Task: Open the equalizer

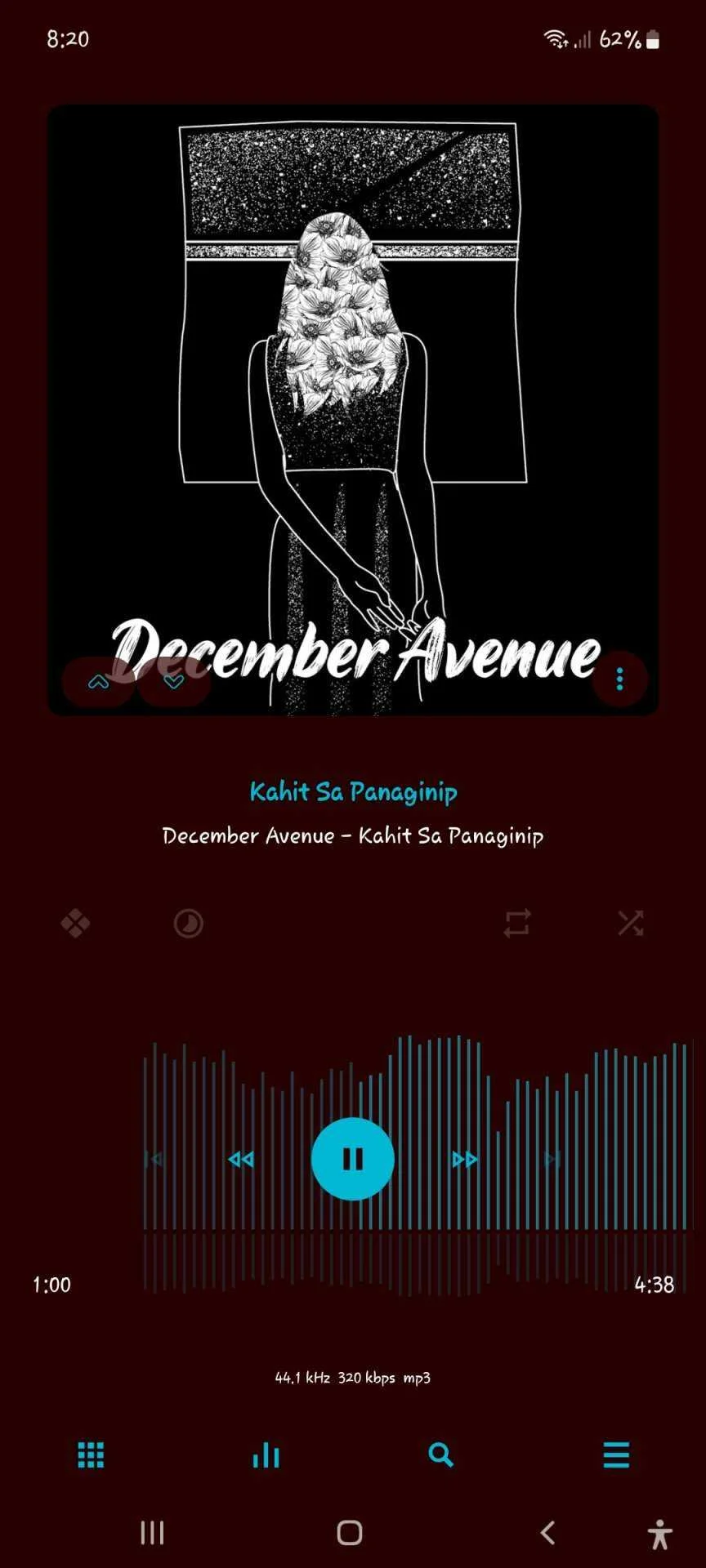Action: 266,1454
